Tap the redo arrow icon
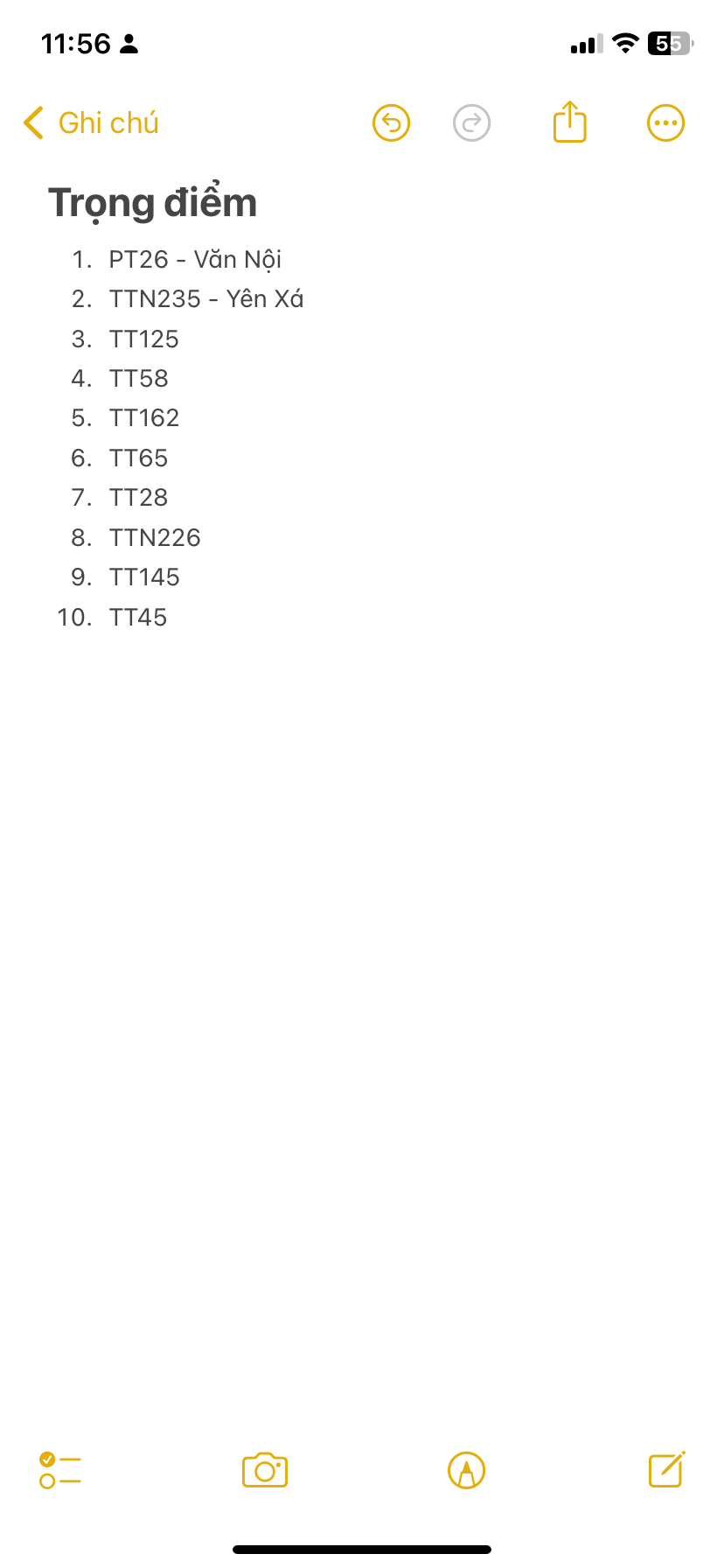 pos(472,123)
